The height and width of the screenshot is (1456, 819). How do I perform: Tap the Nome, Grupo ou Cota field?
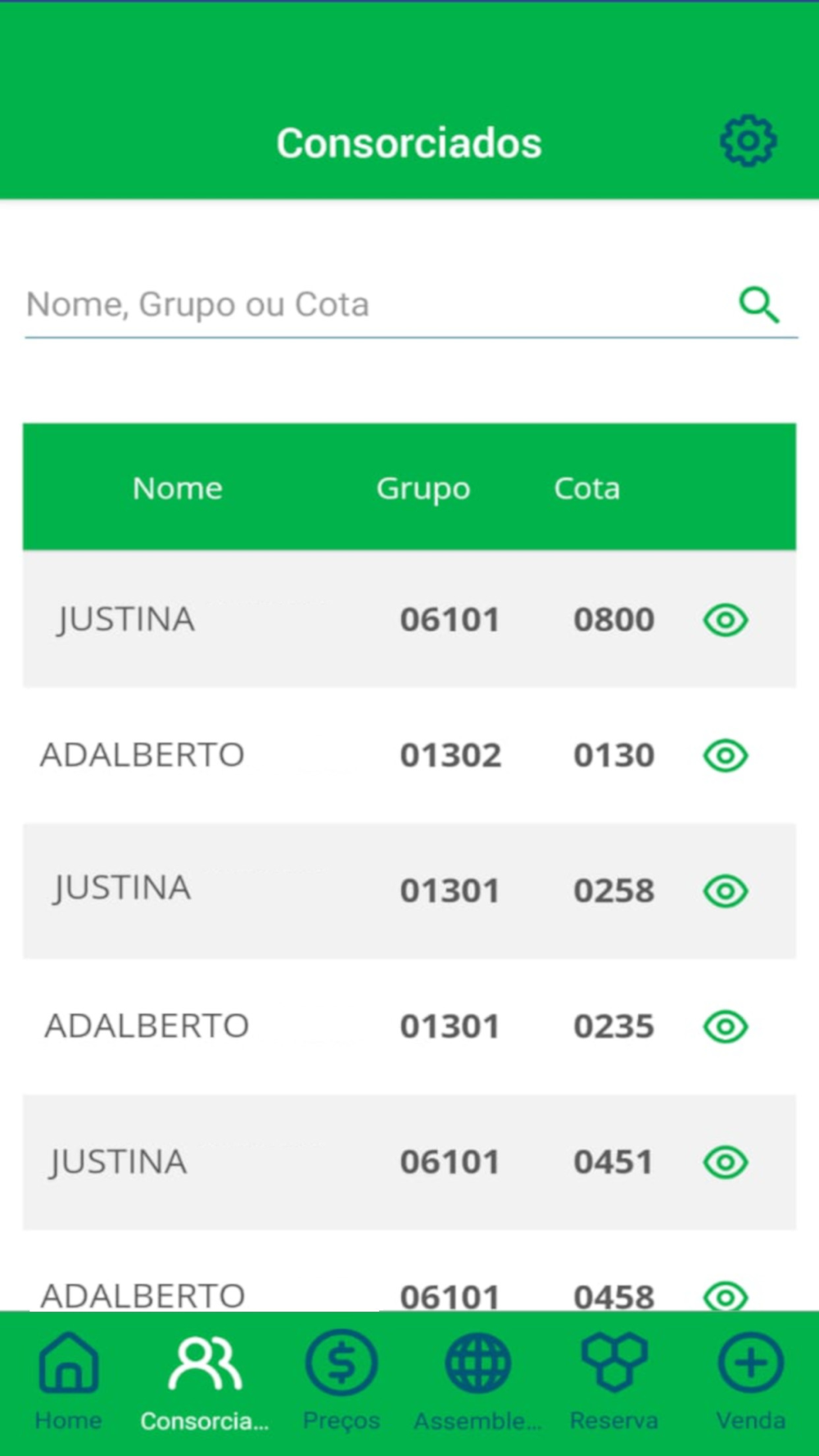click(x=377, y=305)
